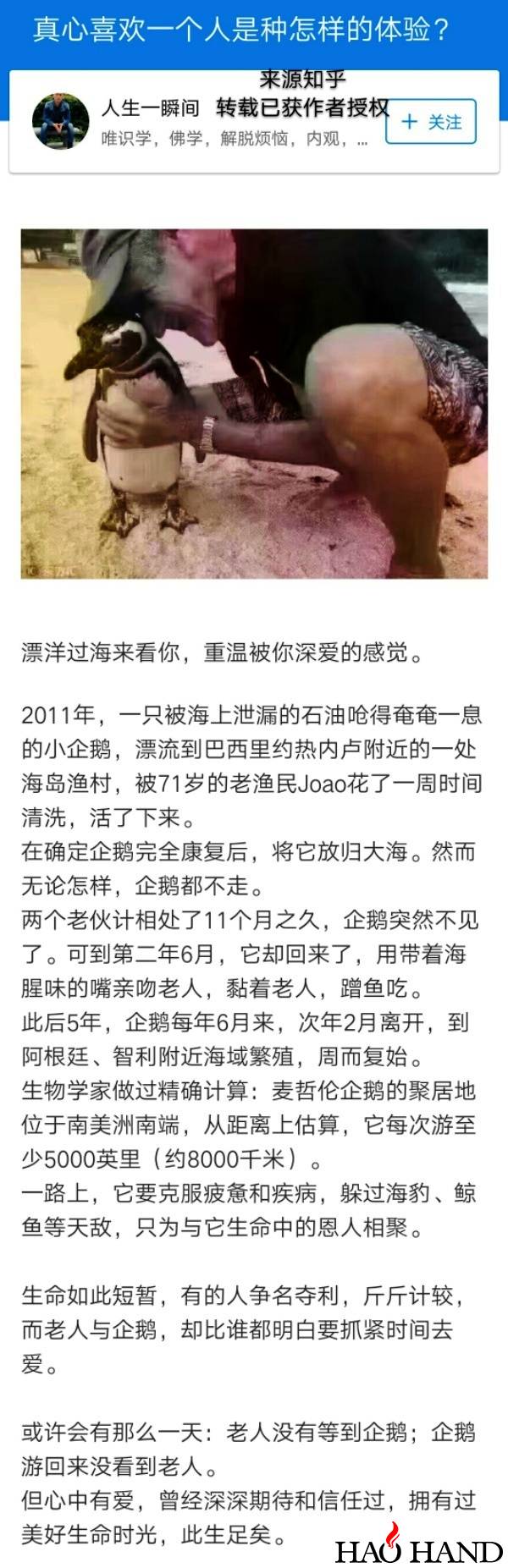The image size is (508, 1568).
Task: Follow the author 人生一瞬间
Action: click(x=431, y=122)
